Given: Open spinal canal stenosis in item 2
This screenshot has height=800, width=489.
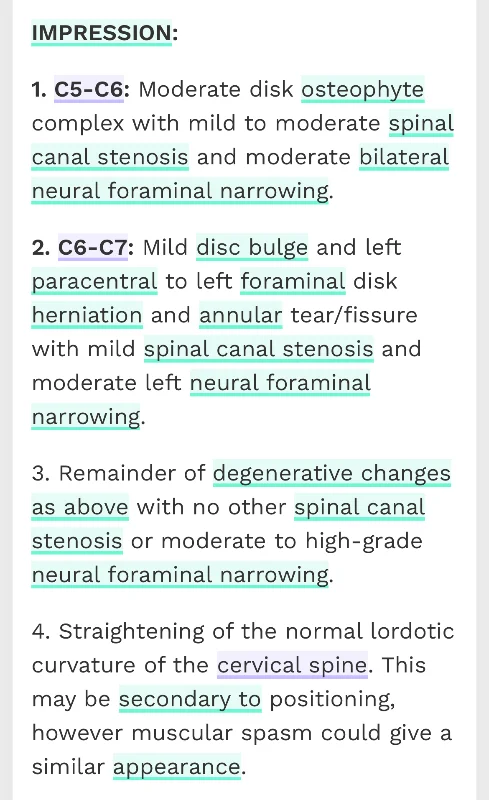Looking at the screenshot, I should [259, 349].
